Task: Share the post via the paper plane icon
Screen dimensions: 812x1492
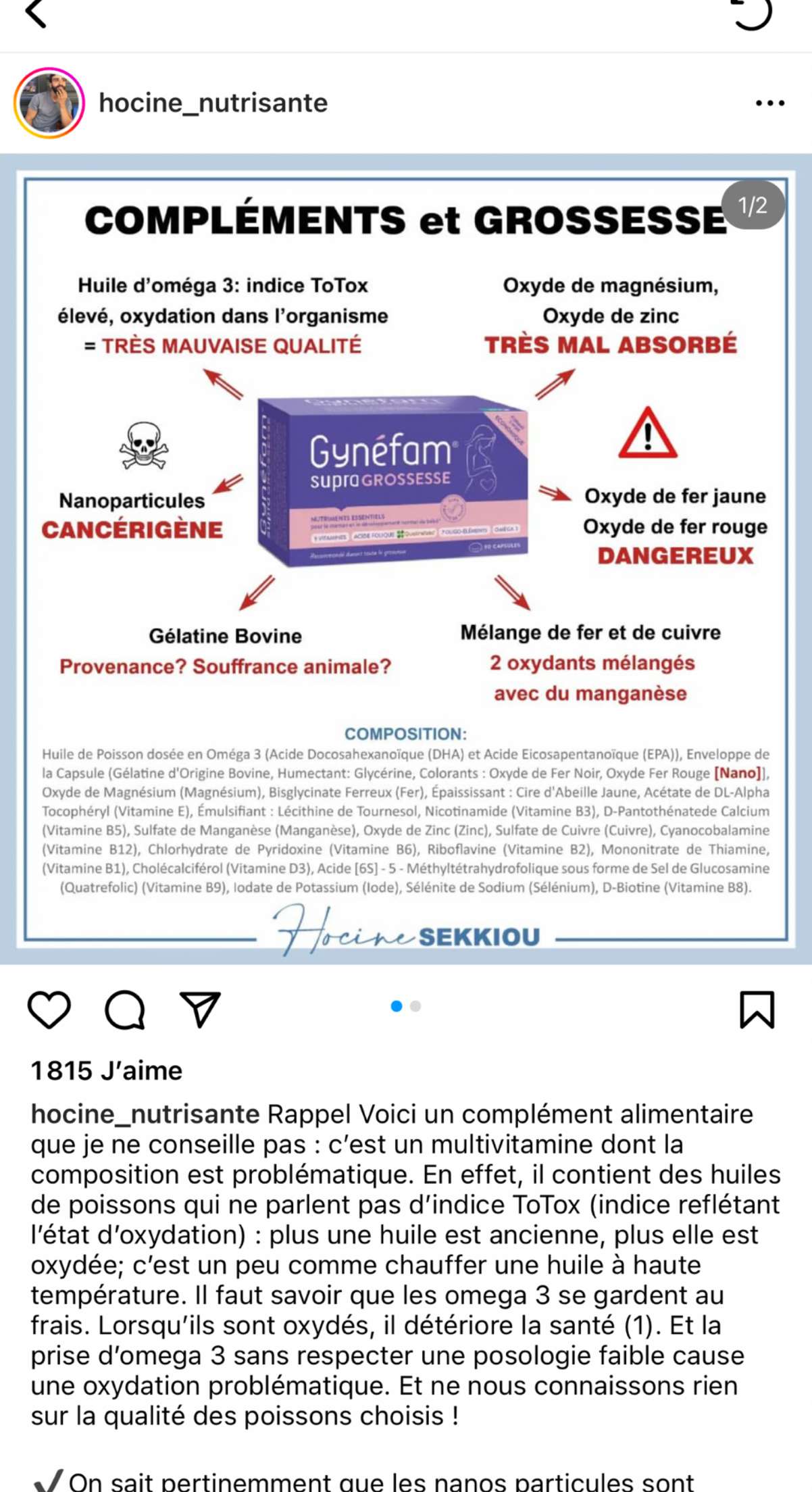Action: click(200, 1010)
